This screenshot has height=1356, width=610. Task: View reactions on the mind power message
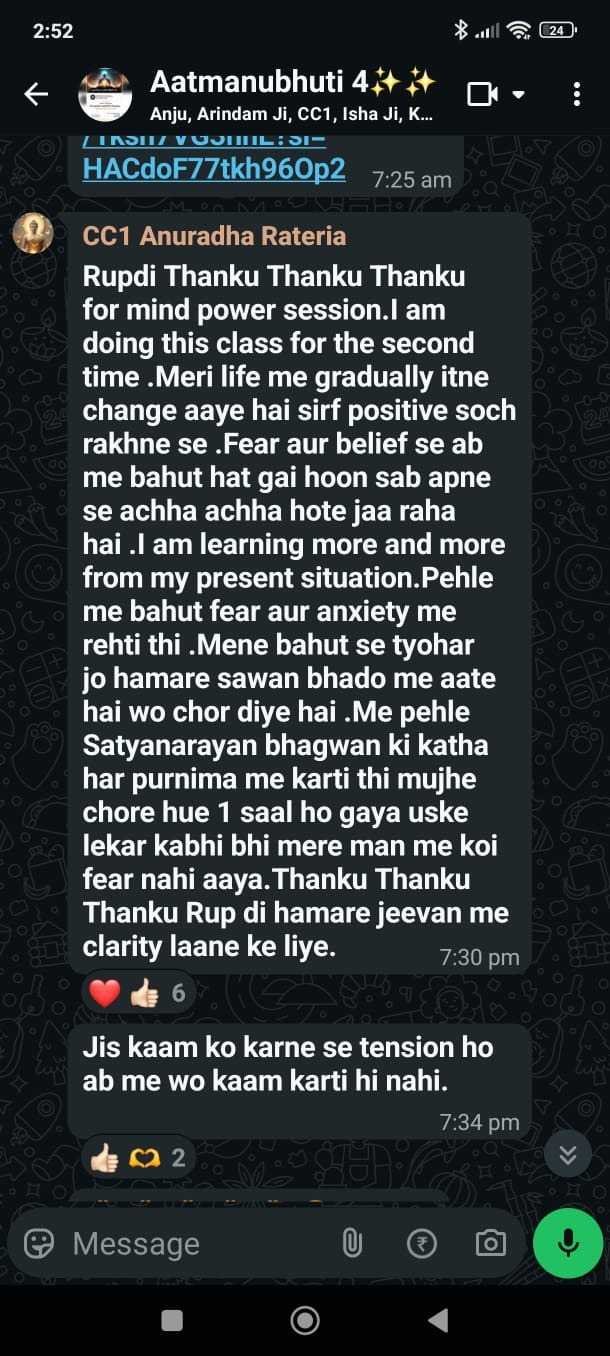point(138,993)
